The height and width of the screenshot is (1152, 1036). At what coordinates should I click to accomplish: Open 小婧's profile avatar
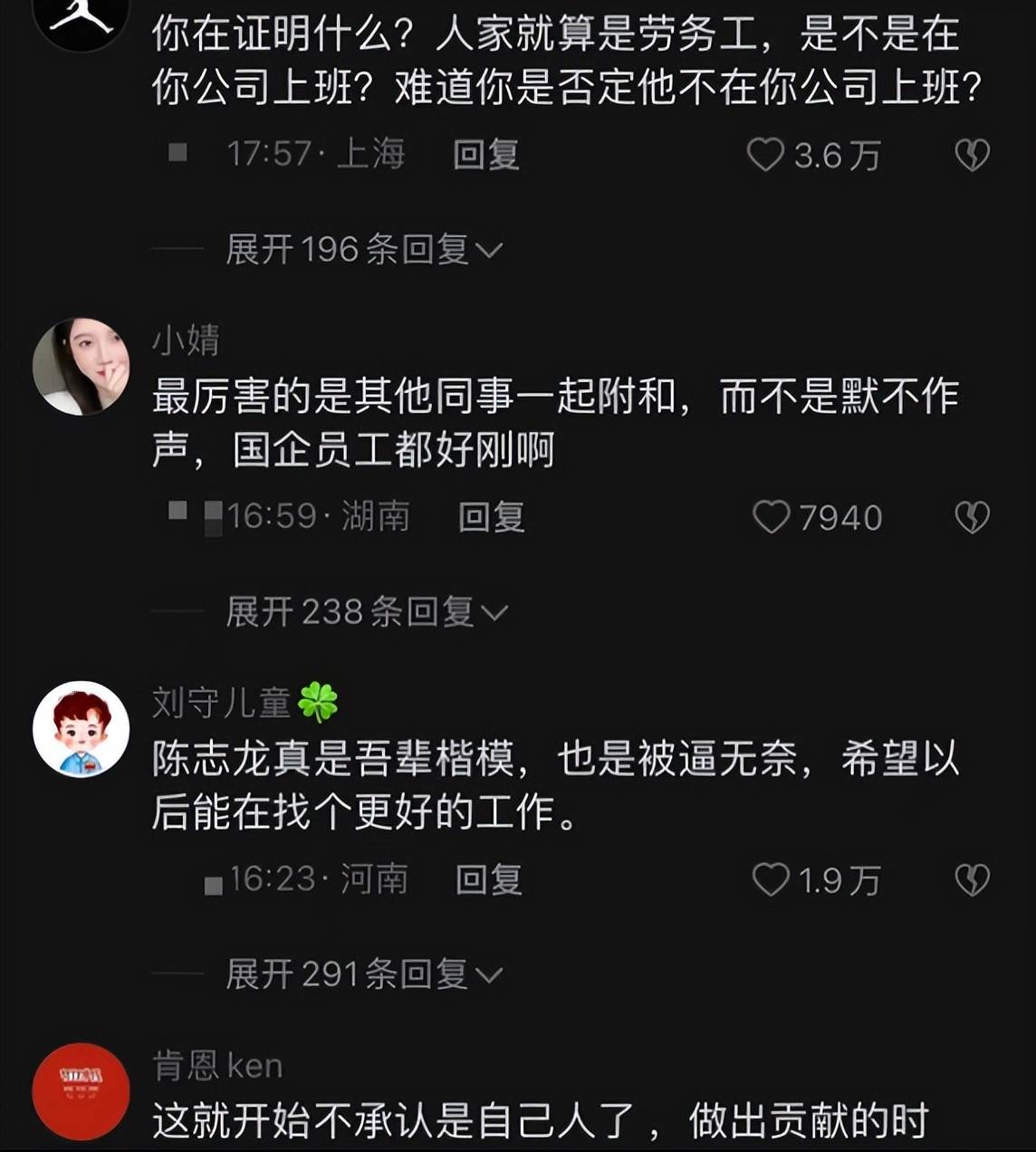(x=81, y=366)
